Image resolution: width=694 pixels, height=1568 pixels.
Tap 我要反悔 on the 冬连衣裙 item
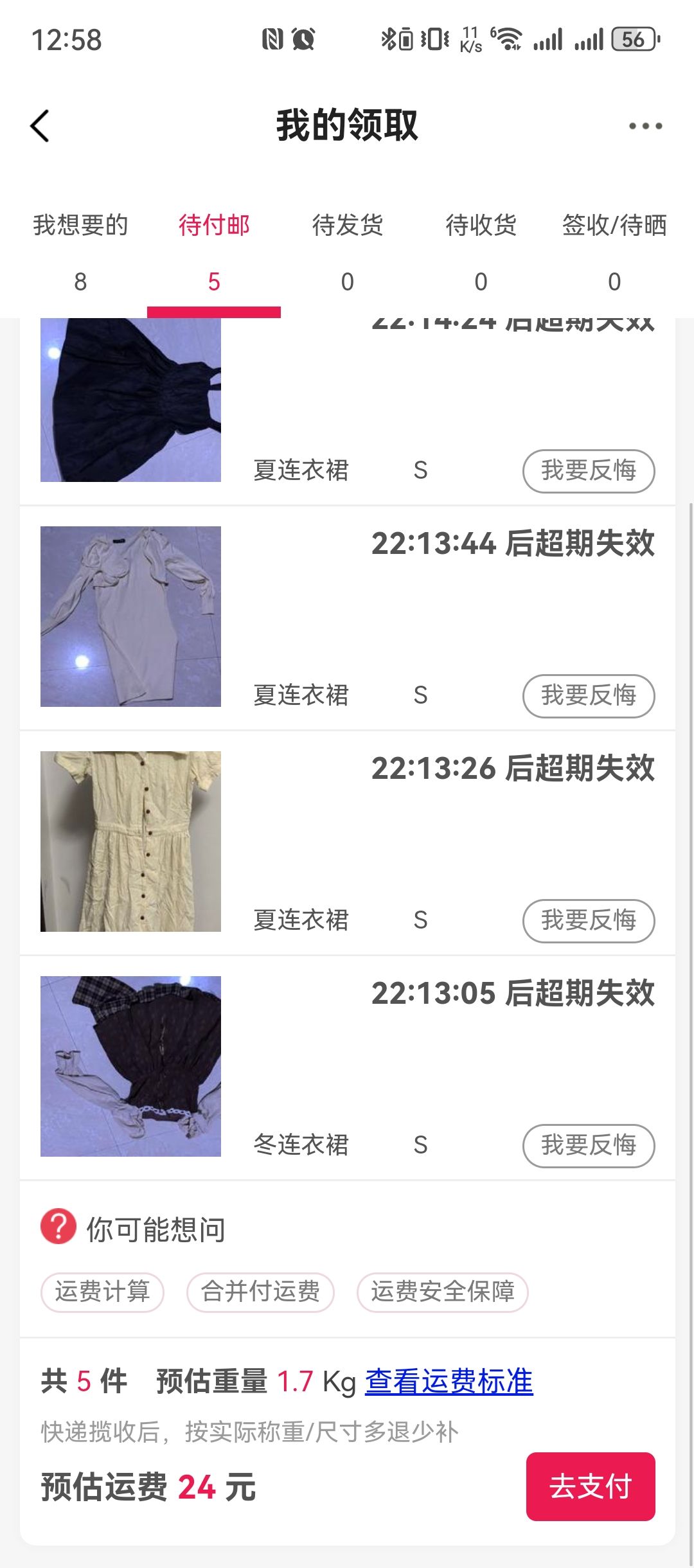click(589, 1145)
